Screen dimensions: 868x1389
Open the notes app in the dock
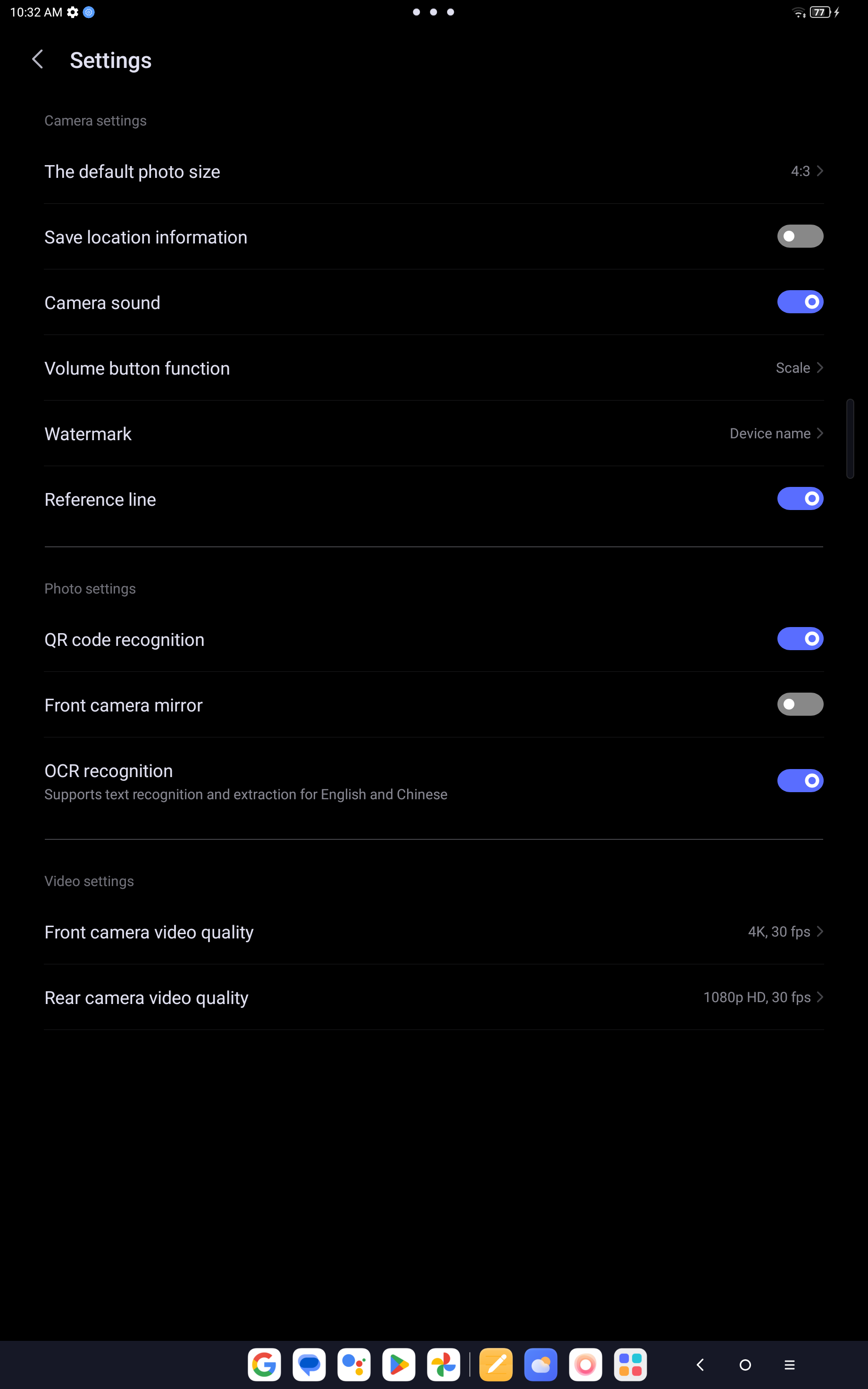(x=496, y=1365)
